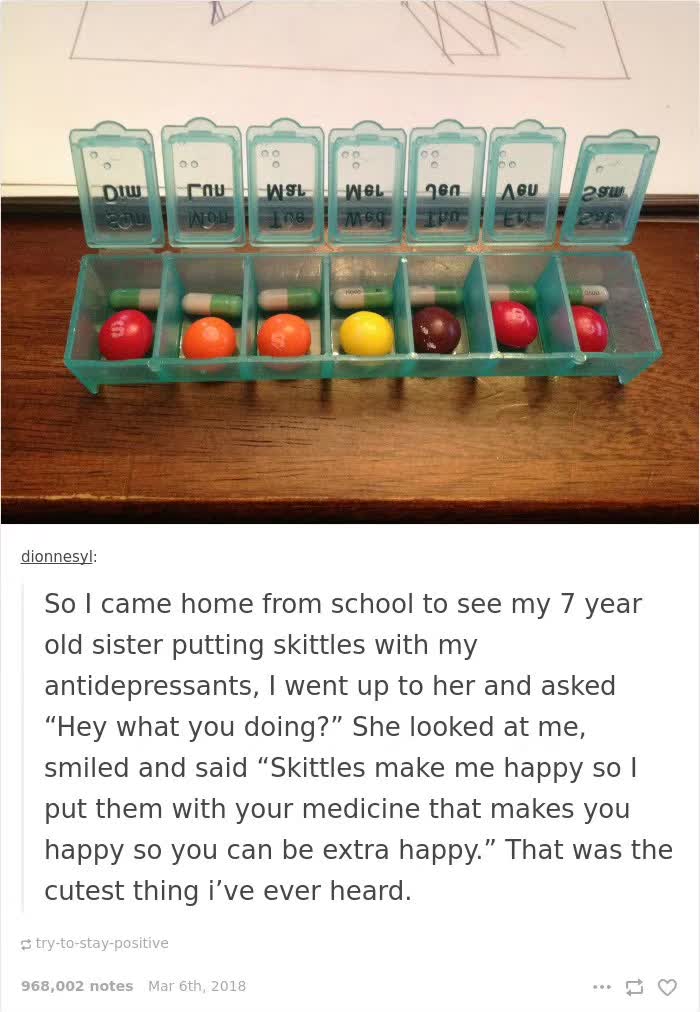Open the pill organizer photo
The height and width of the screenshot is (1012, 700).
(350, 262)
